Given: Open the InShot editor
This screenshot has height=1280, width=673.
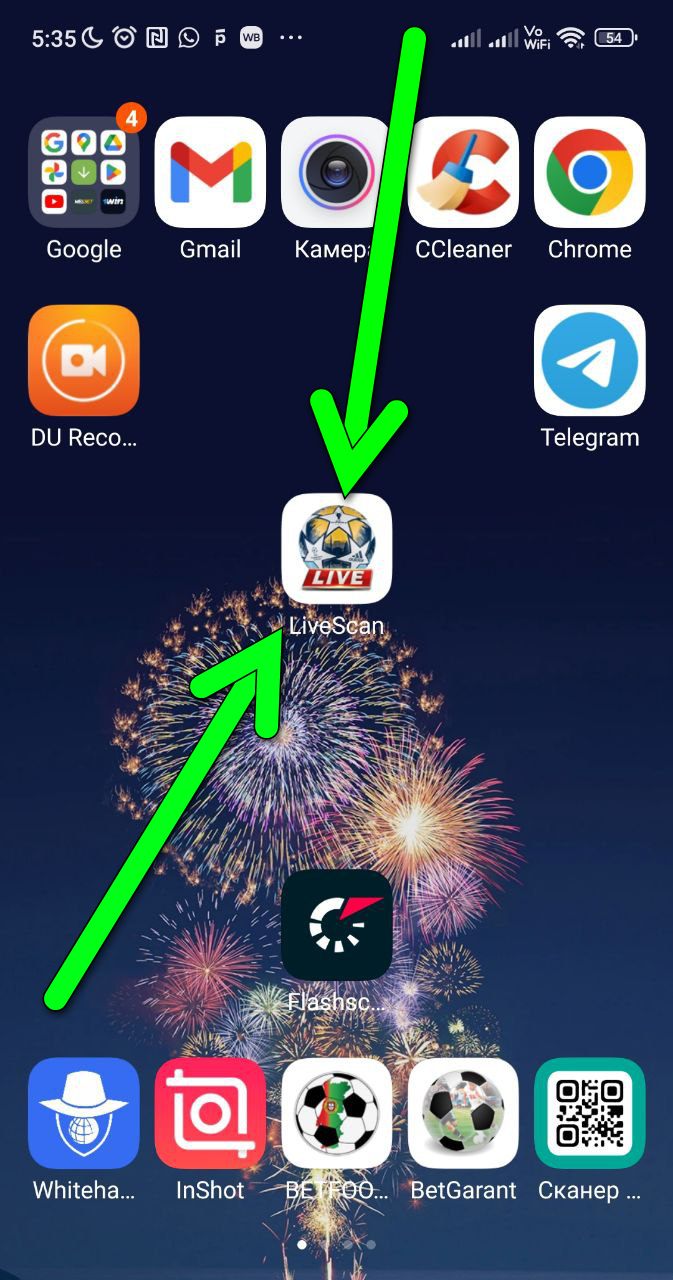Looking at the screenshot, I should click(210, 1113).
